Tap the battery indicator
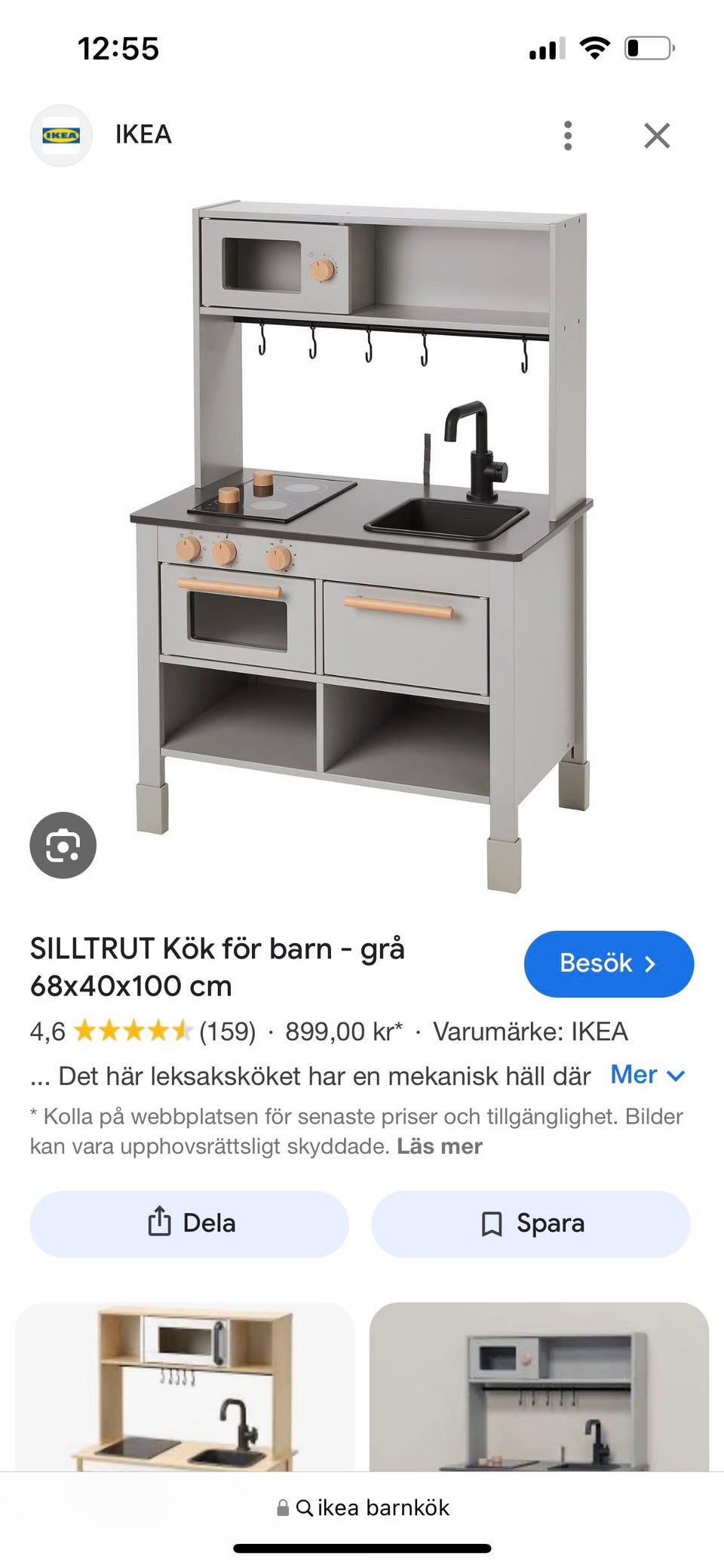The height and width of the screenshot is (1568, 724). (649, 48)
